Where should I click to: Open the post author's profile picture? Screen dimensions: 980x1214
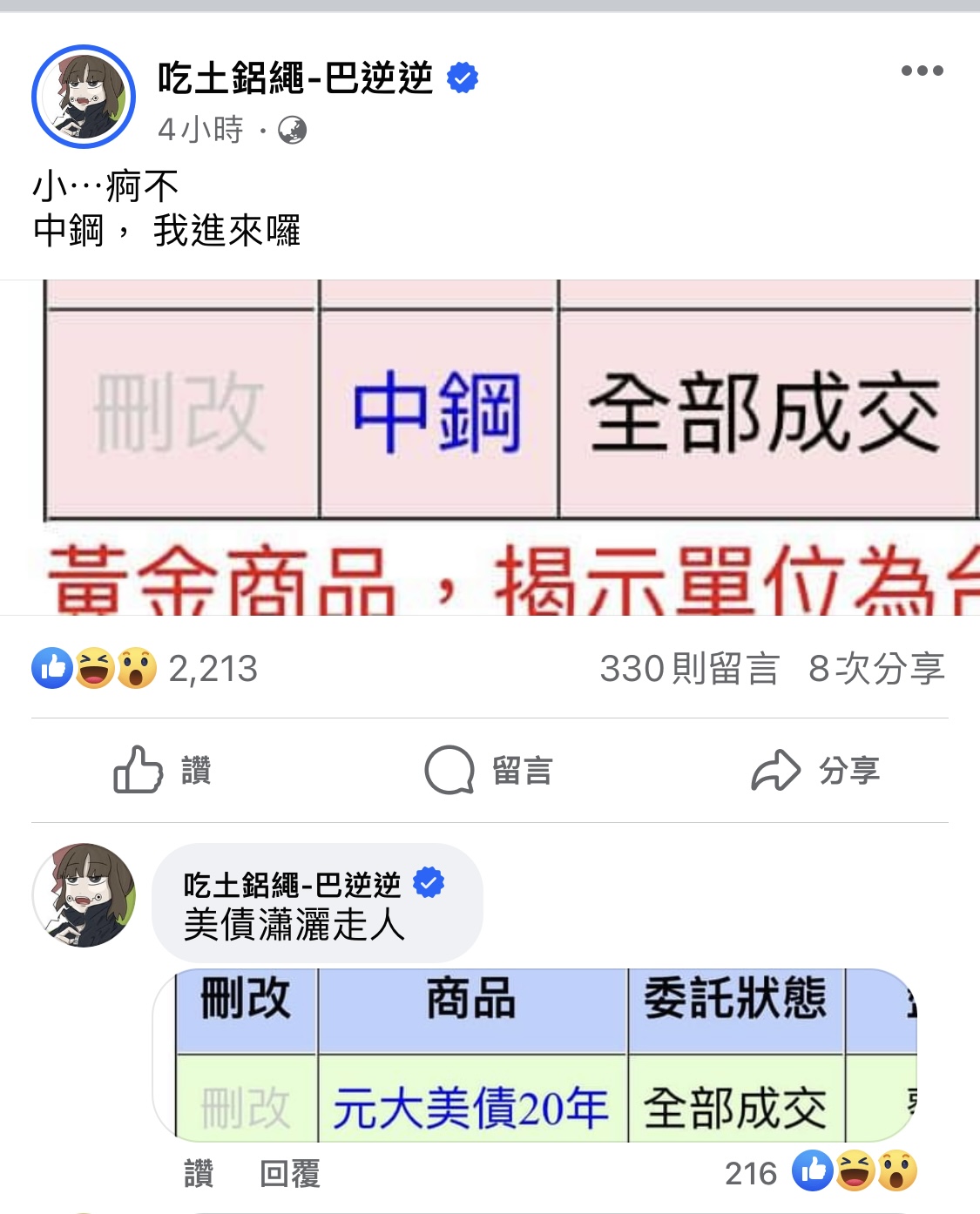(x=84, y=97)
